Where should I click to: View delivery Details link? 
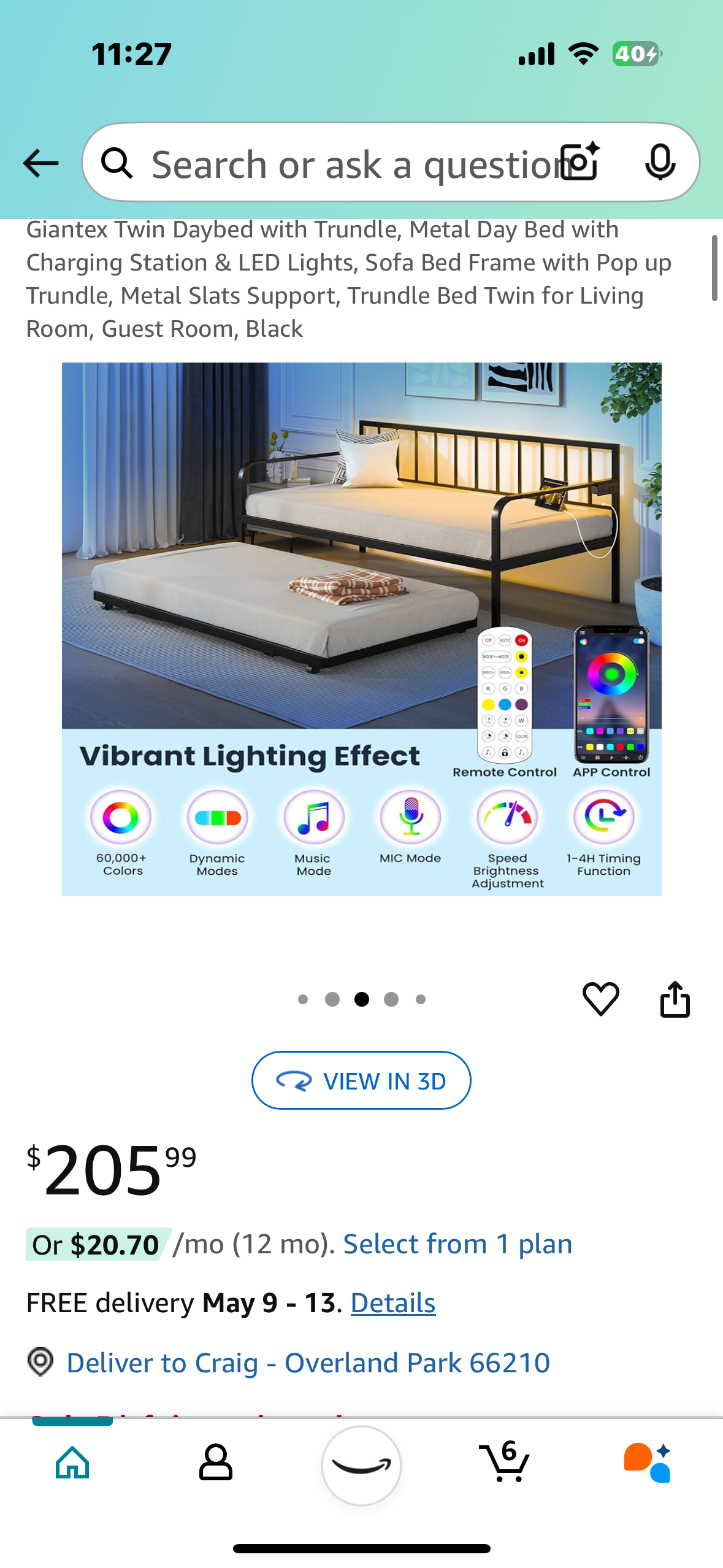[392, 1303]
